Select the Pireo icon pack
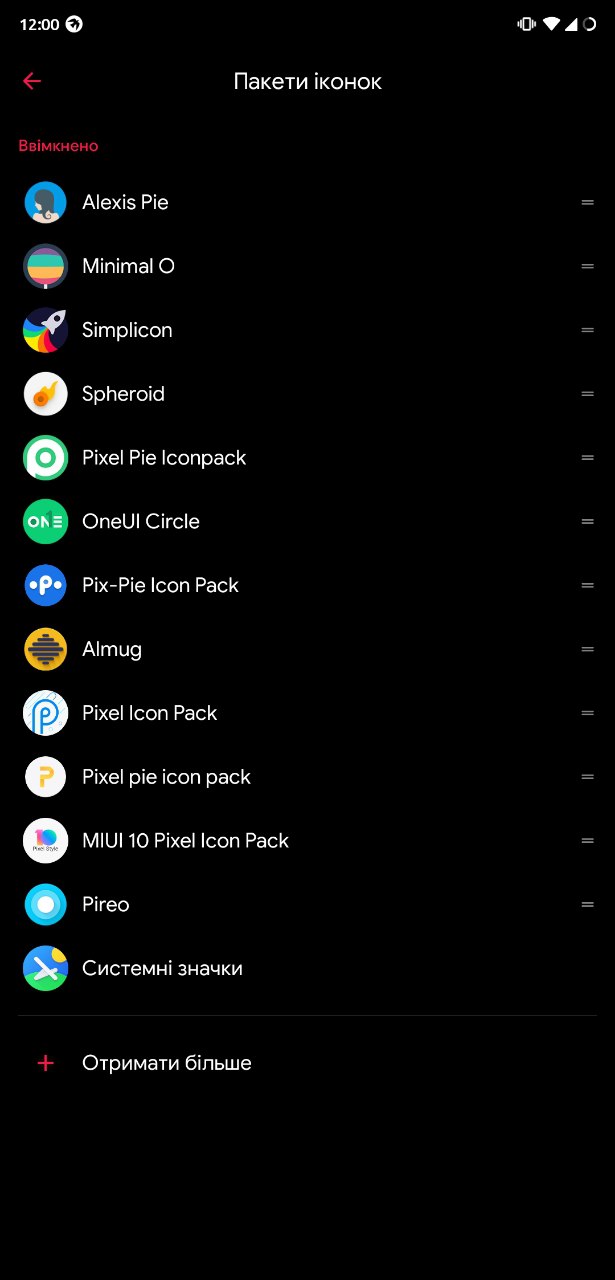The width and height of the screenshot is (615, 1280). pyautogui.click(x=307, y=905)
